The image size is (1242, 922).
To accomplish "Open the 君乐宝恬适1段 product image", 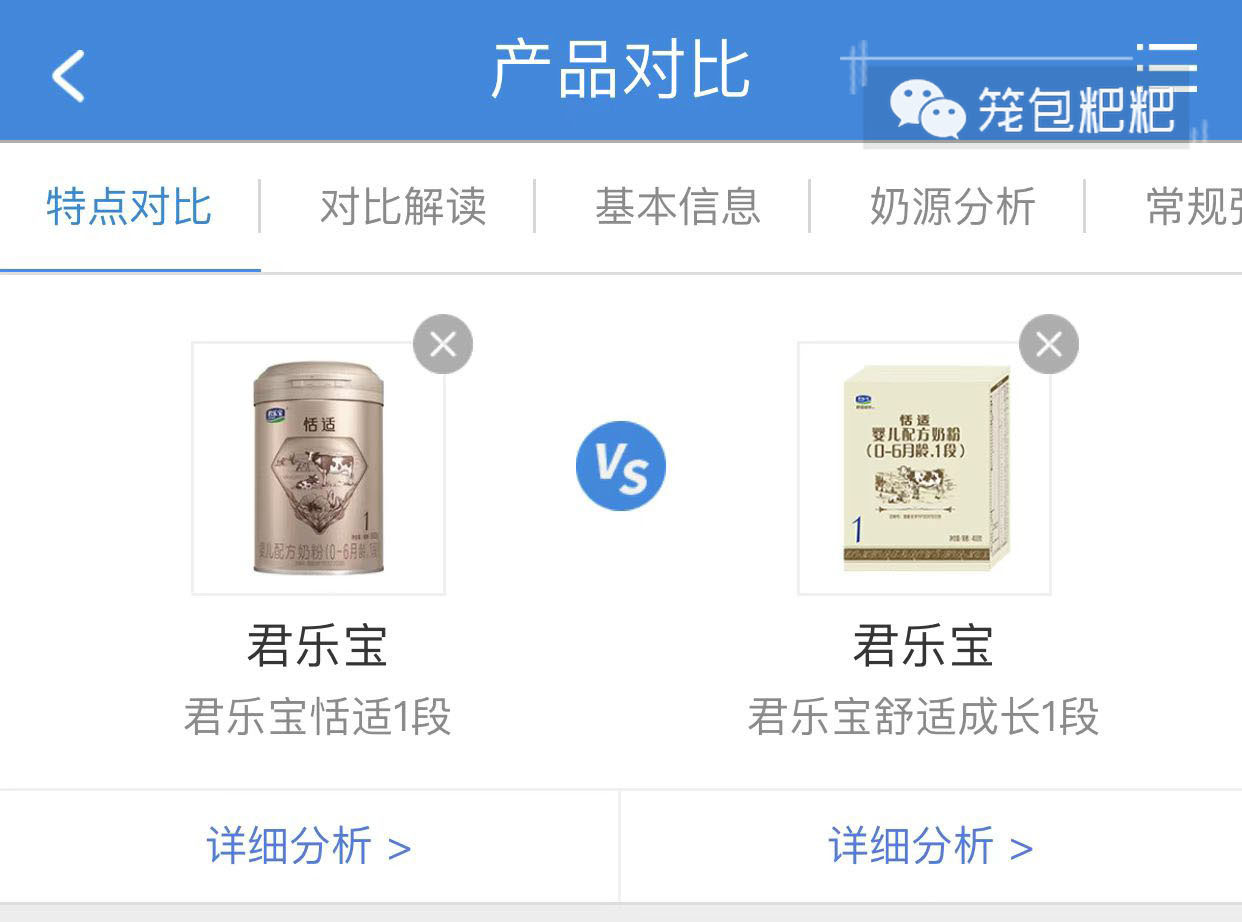I will pyautogui.click(x=318, y=468).
